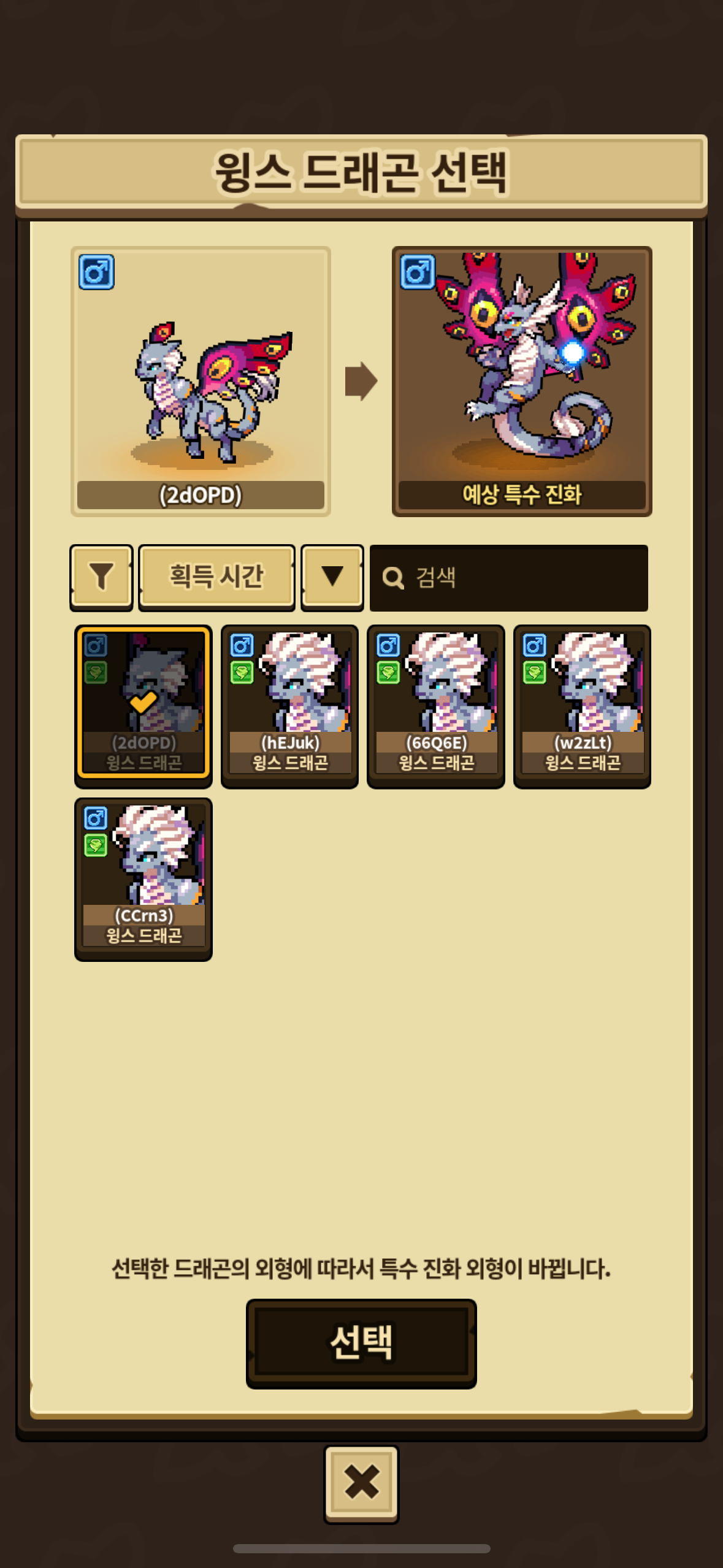Viewport: 723px width, 1568px height.
Task: Tap the 검색 search field
Action: 509,578
